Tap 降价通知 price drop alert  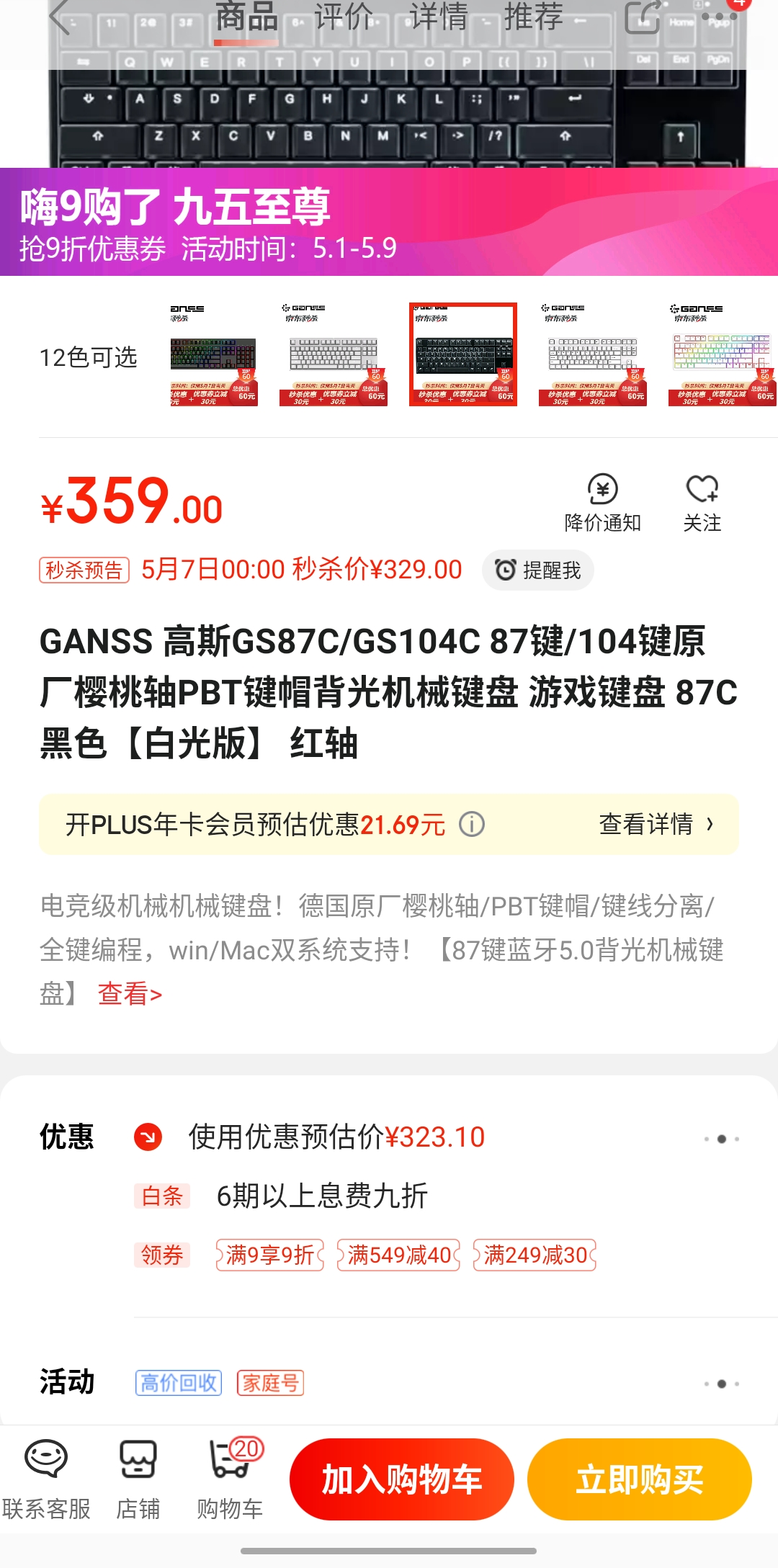pos(603,503)
